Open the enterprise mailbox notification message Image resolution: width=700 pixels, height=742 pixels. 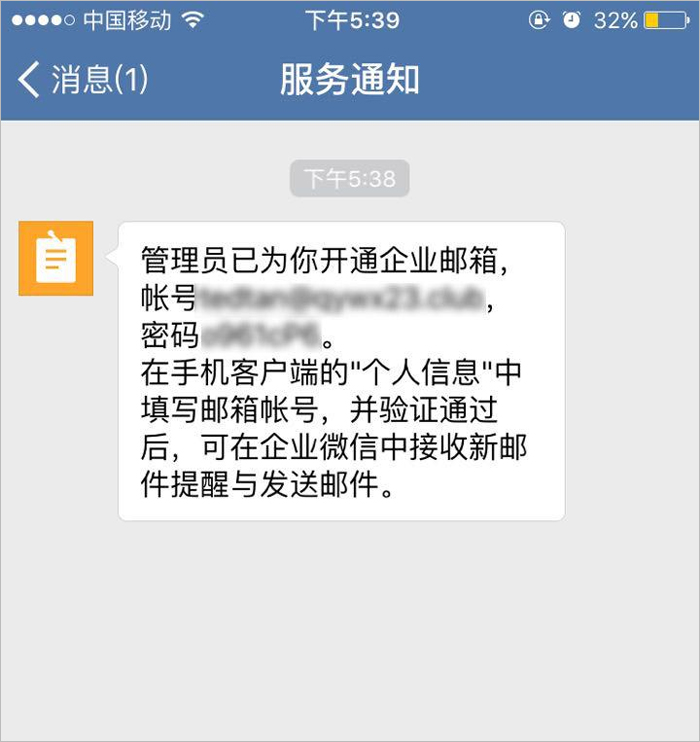click(x=341, y=371)
